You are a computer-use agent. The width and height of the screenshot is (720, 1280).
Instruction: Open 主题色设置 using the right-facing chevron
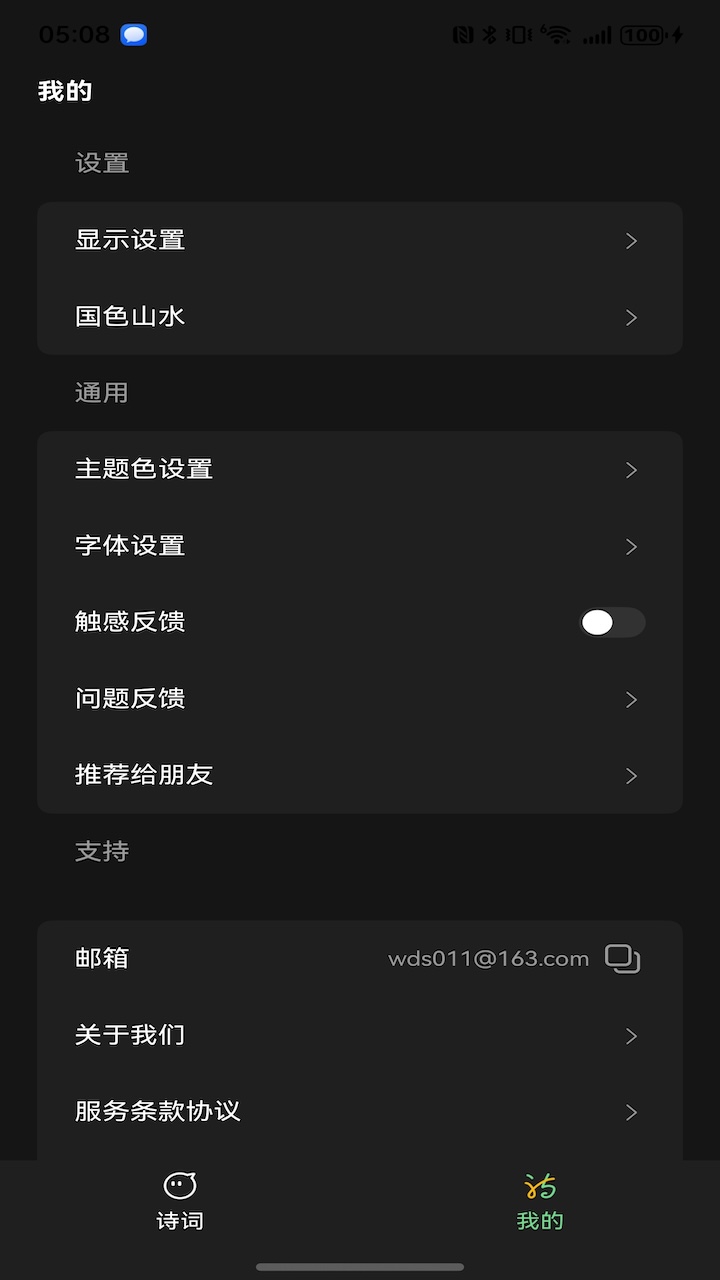click(631, 470)
